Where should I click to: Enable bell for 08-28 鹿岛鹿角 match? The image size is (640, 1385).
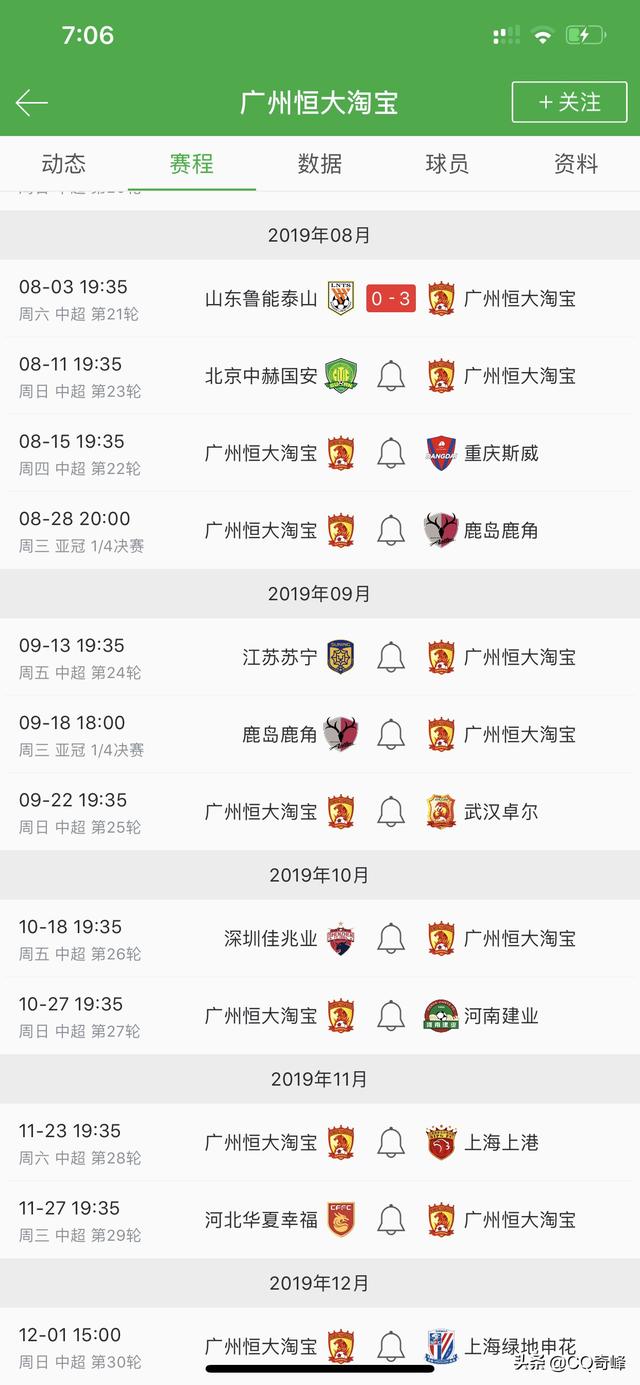[391, 530]
